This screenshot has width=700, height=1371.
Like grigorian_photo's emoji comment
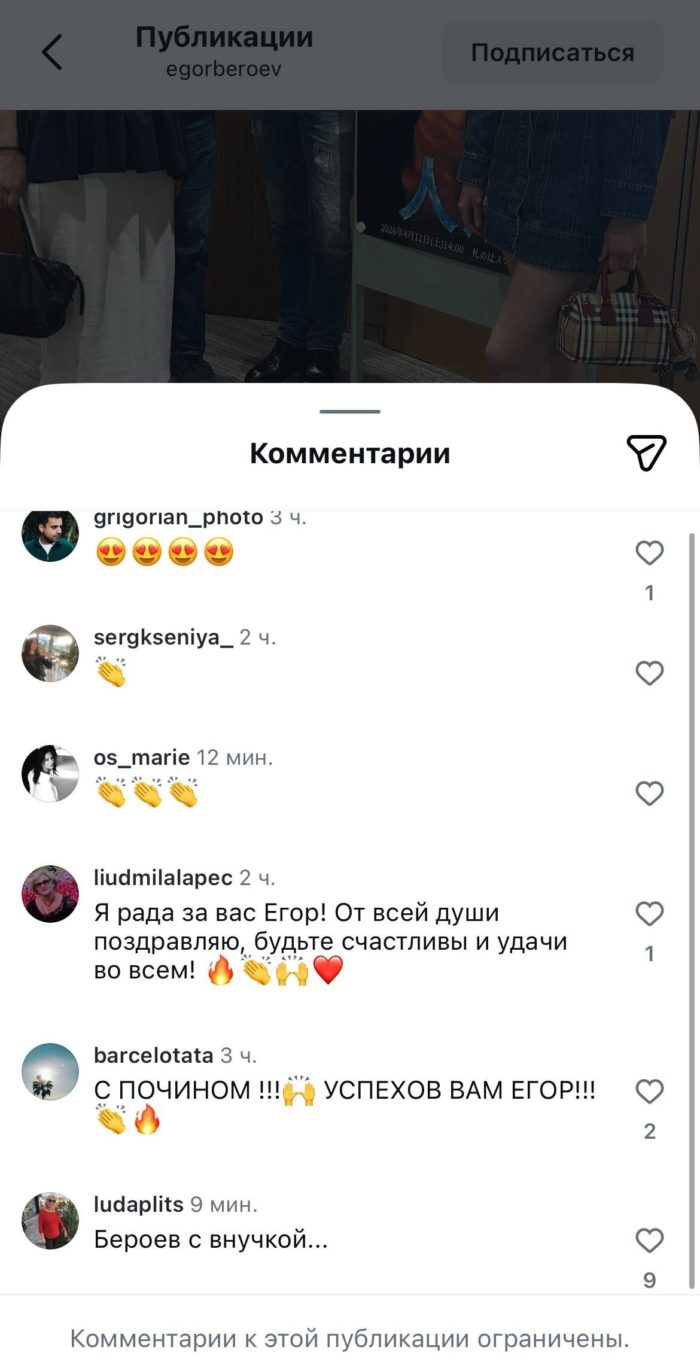[x=650, y=553]
